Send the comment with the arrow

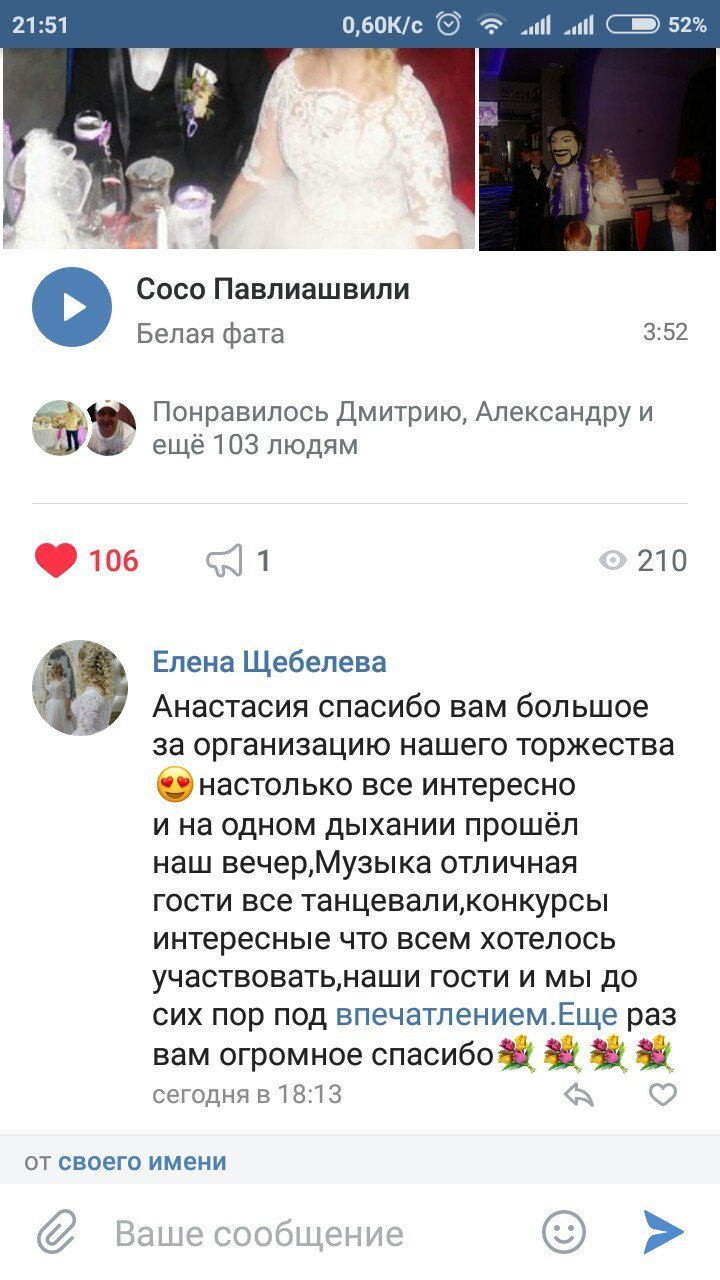click(x=663, y=1232)
